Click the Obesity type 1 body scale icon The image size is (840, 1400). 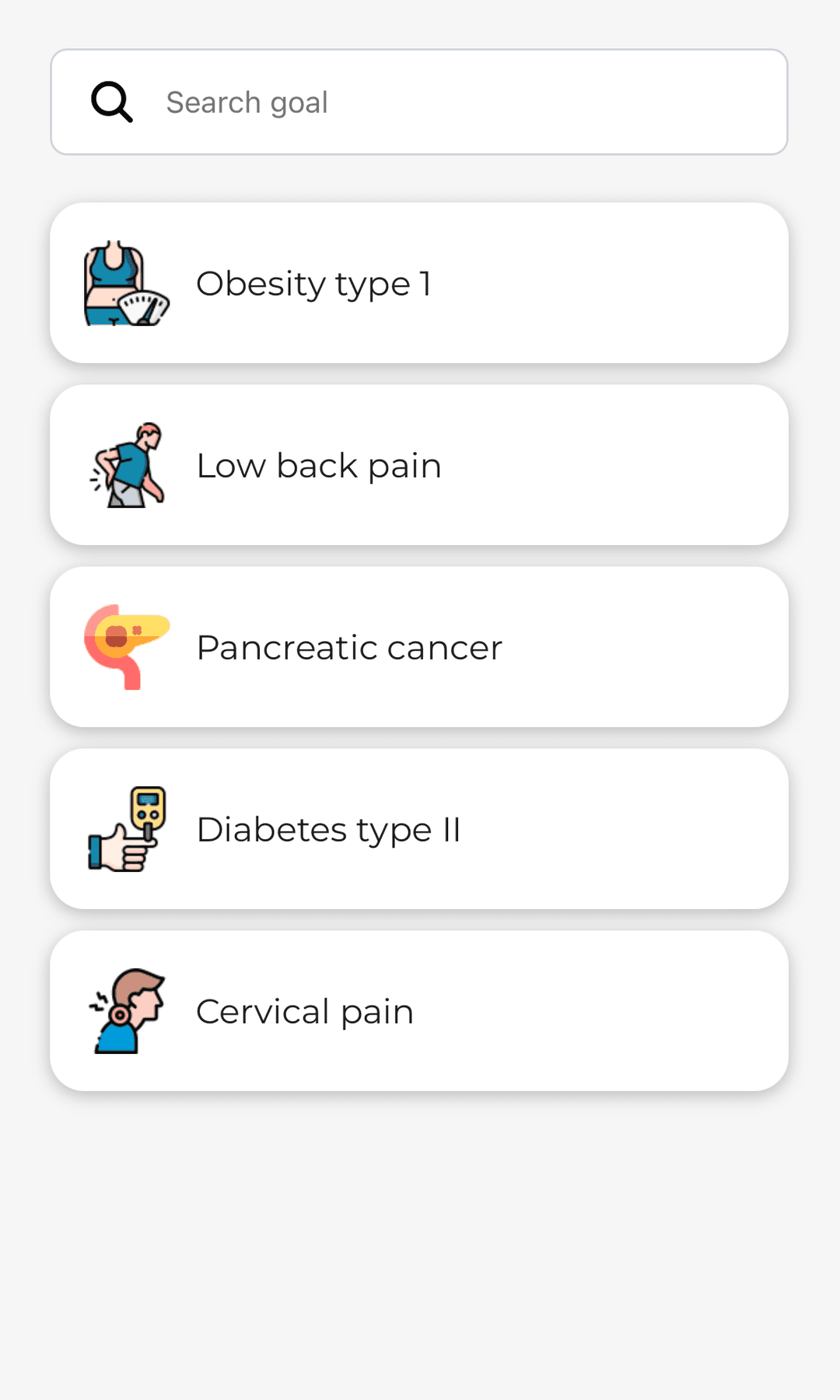124,284
